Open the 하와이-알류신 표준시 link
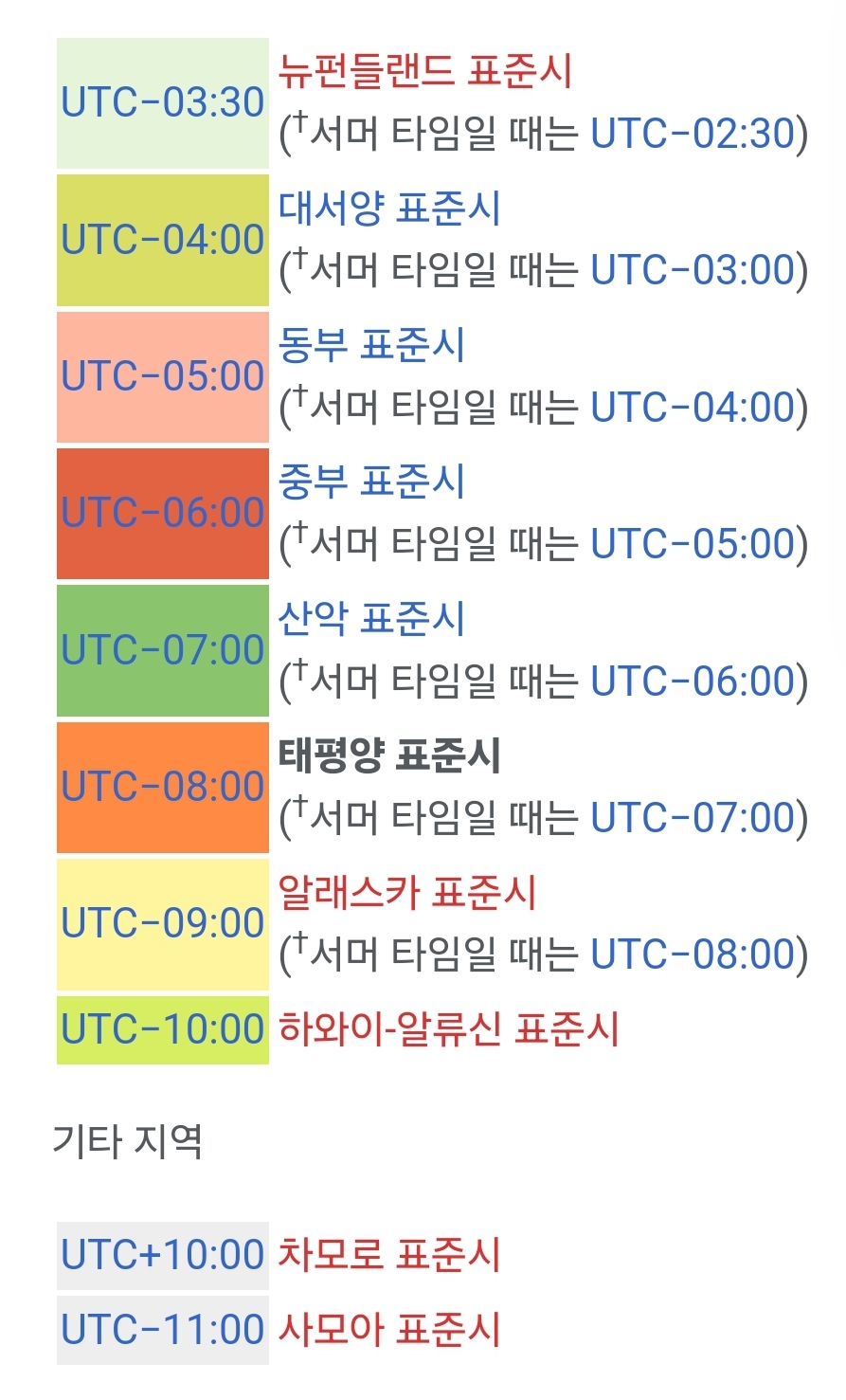 pos(449,1029)
